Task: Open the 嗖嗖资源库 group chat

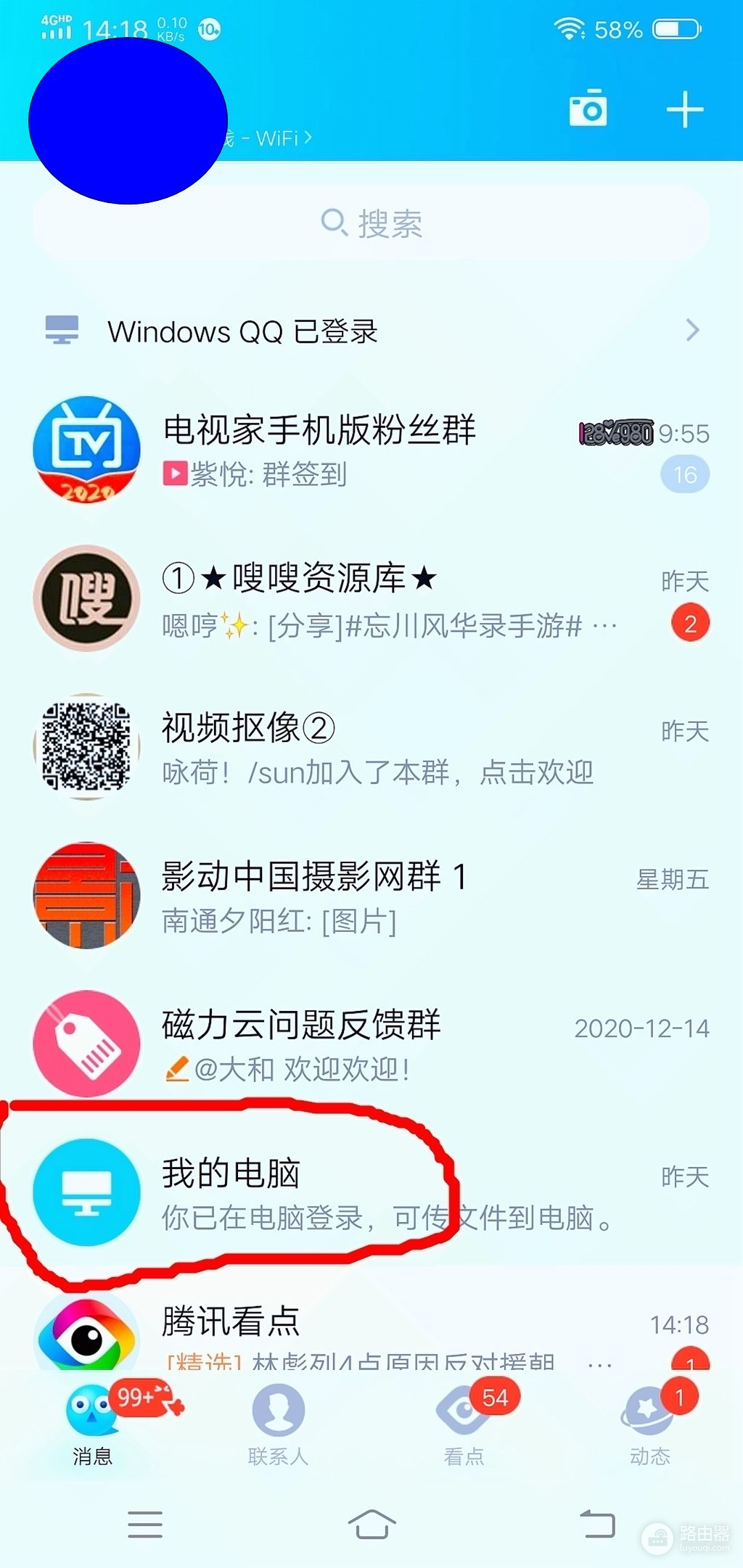Action: coord(371,600)
